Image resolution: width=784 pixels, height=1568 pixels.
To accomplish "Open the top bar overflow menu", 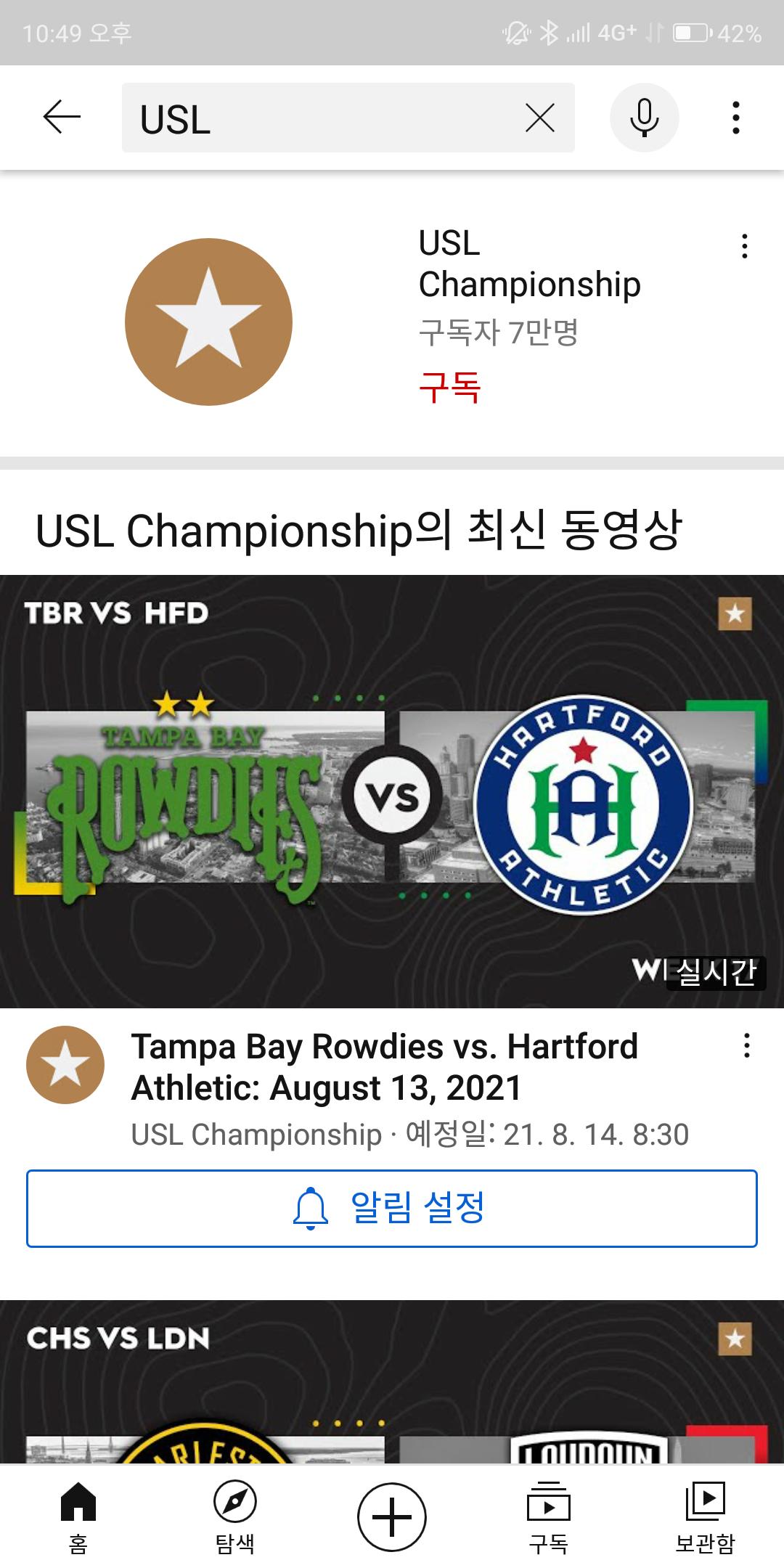I will point(735,118).
